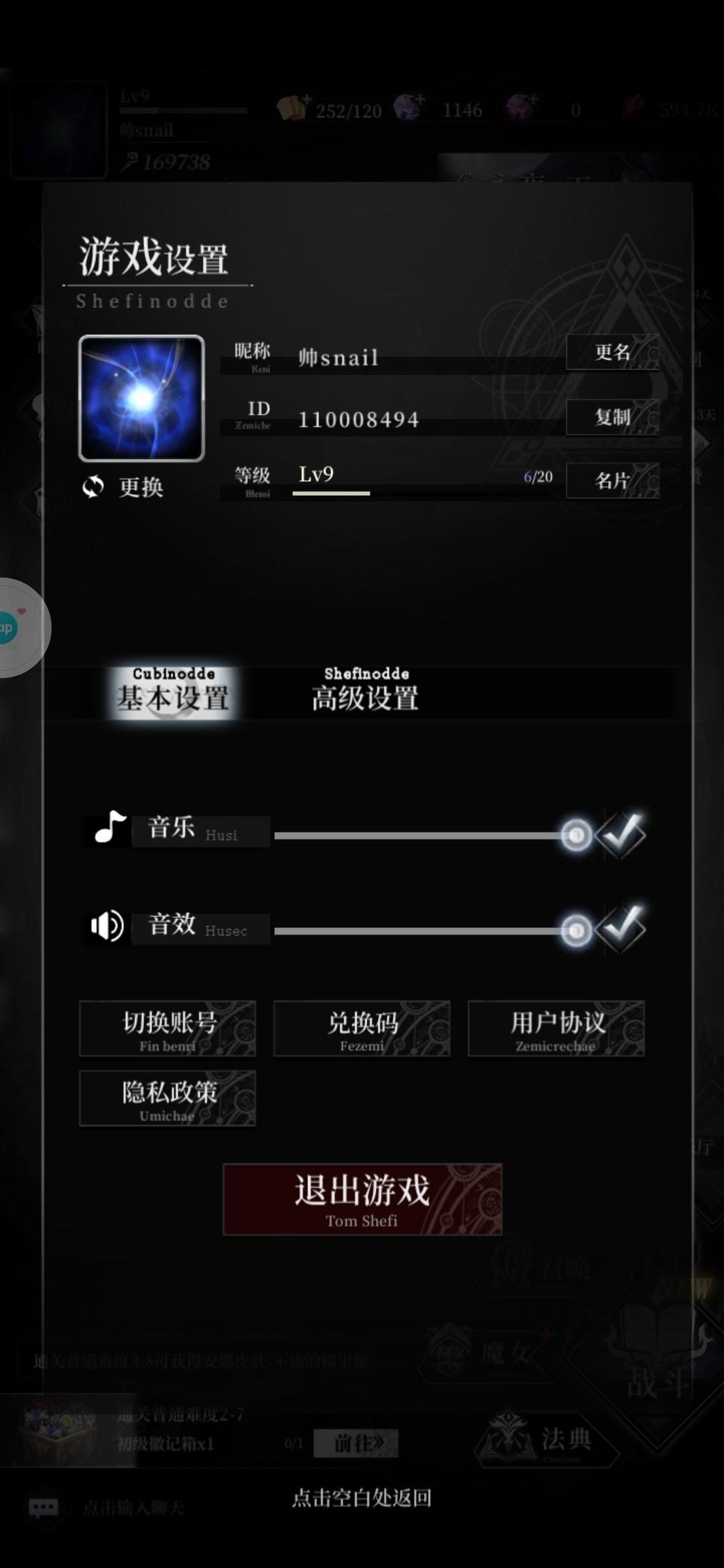Click the player avatar thumbnail
Viewport: 724px width, 1568px height.
pyautogui.click(x=141, y=399)
